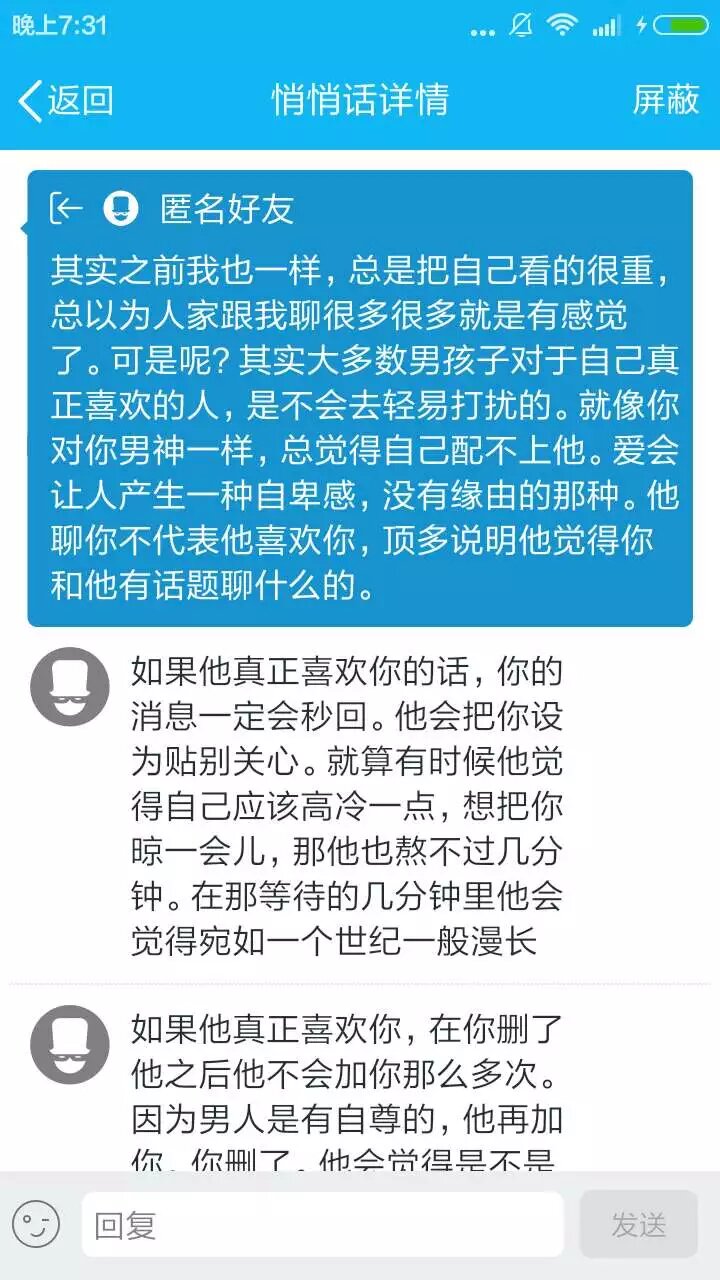
Task: Tap the 发送 send button
Action: click(638, 1224)
